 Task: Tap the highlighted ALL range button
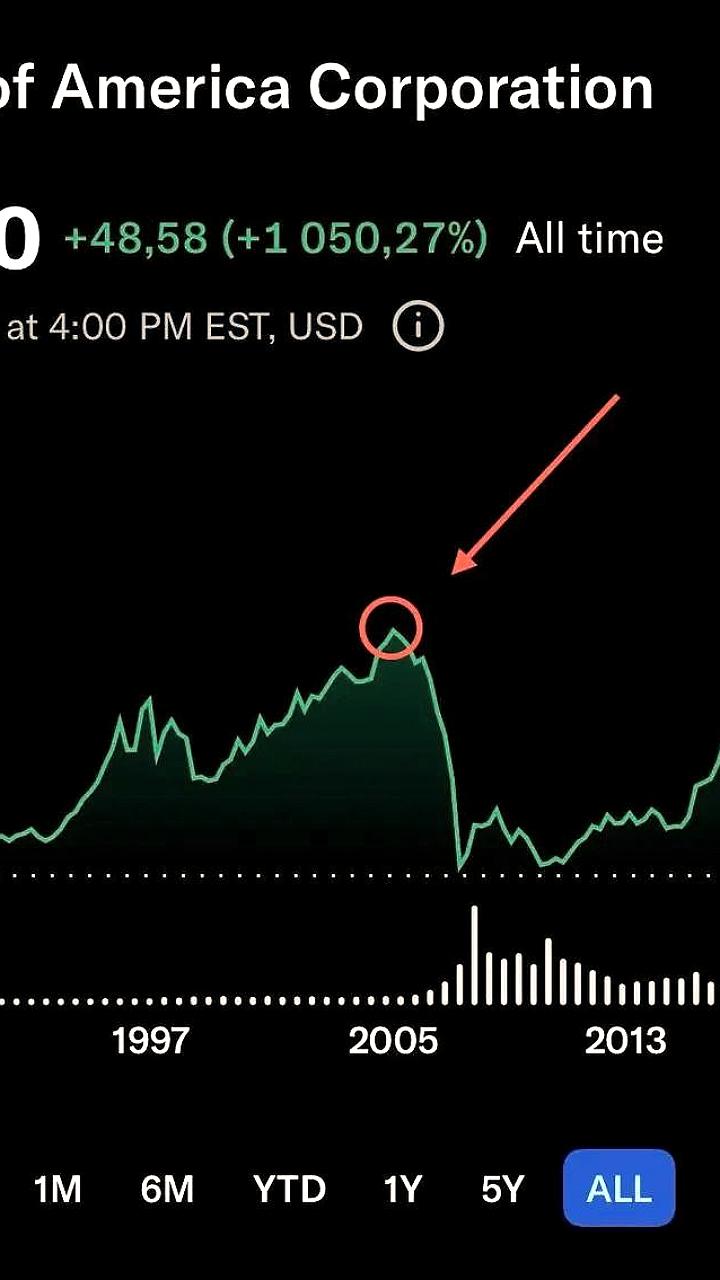pos(619,1189)
